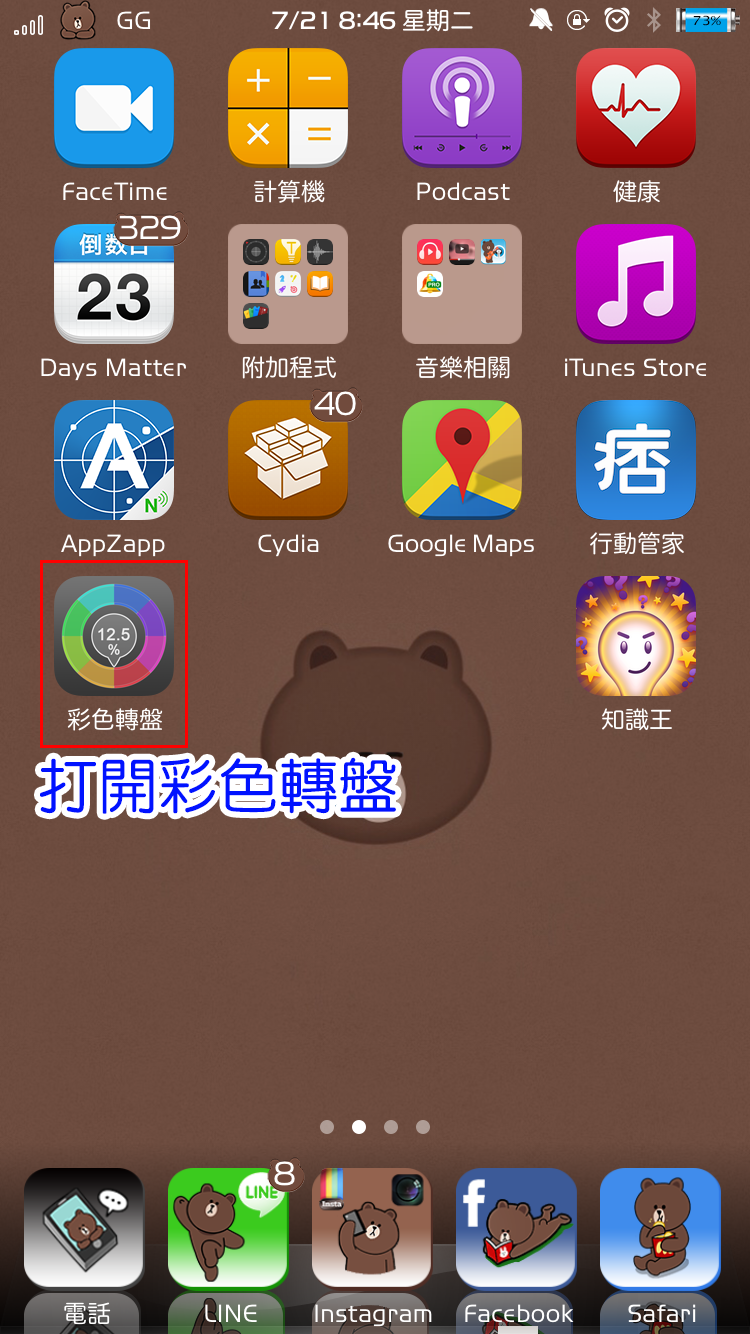The height and width of the screenshot is (1334, 750).
Task: Open the 音樂相關 folder
Action: pyautogui.click(x=462, y=284)
